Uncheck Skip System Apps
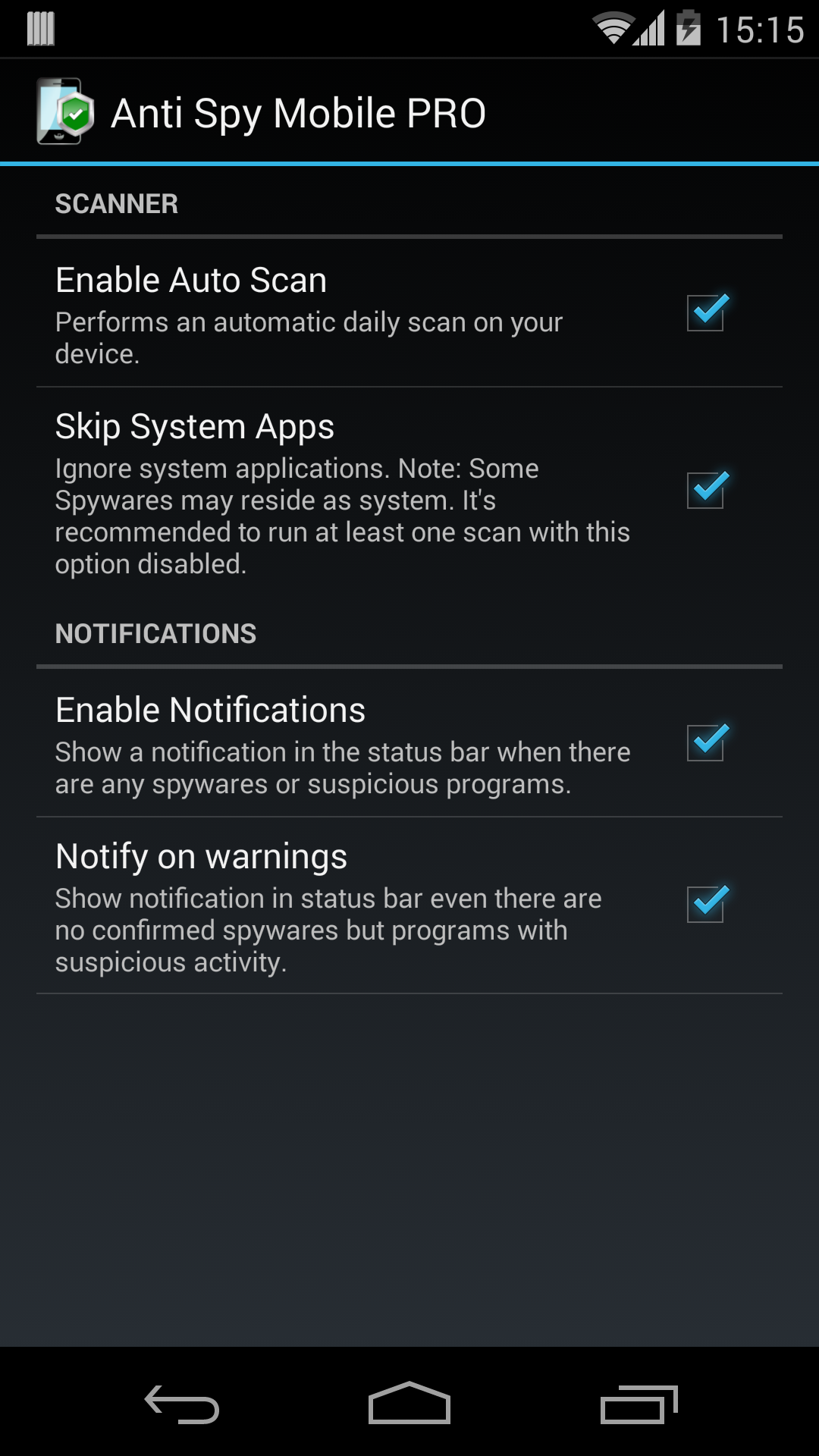 pos(706,489)
